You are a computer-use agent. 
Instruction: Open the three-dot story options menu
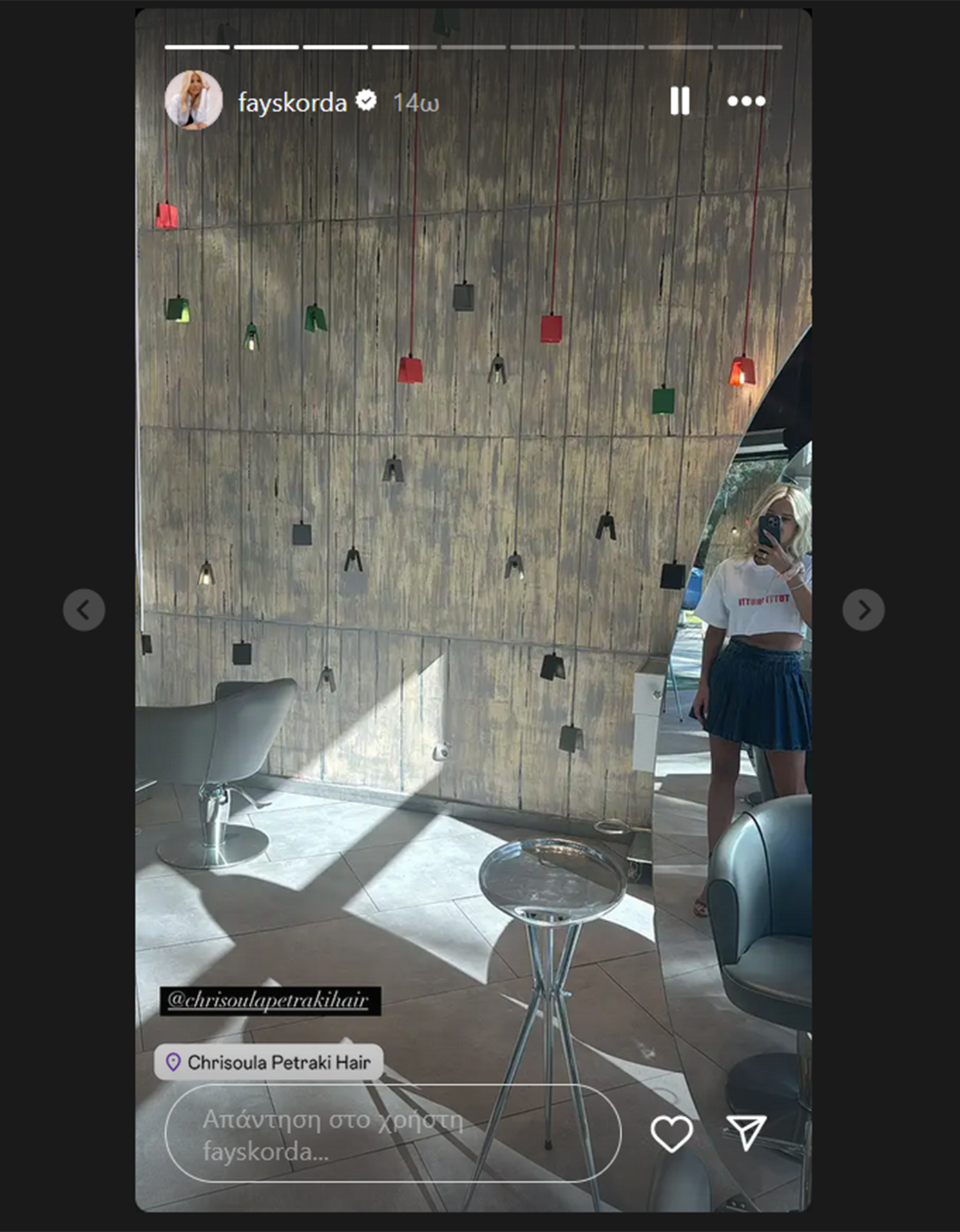(746, 102)
